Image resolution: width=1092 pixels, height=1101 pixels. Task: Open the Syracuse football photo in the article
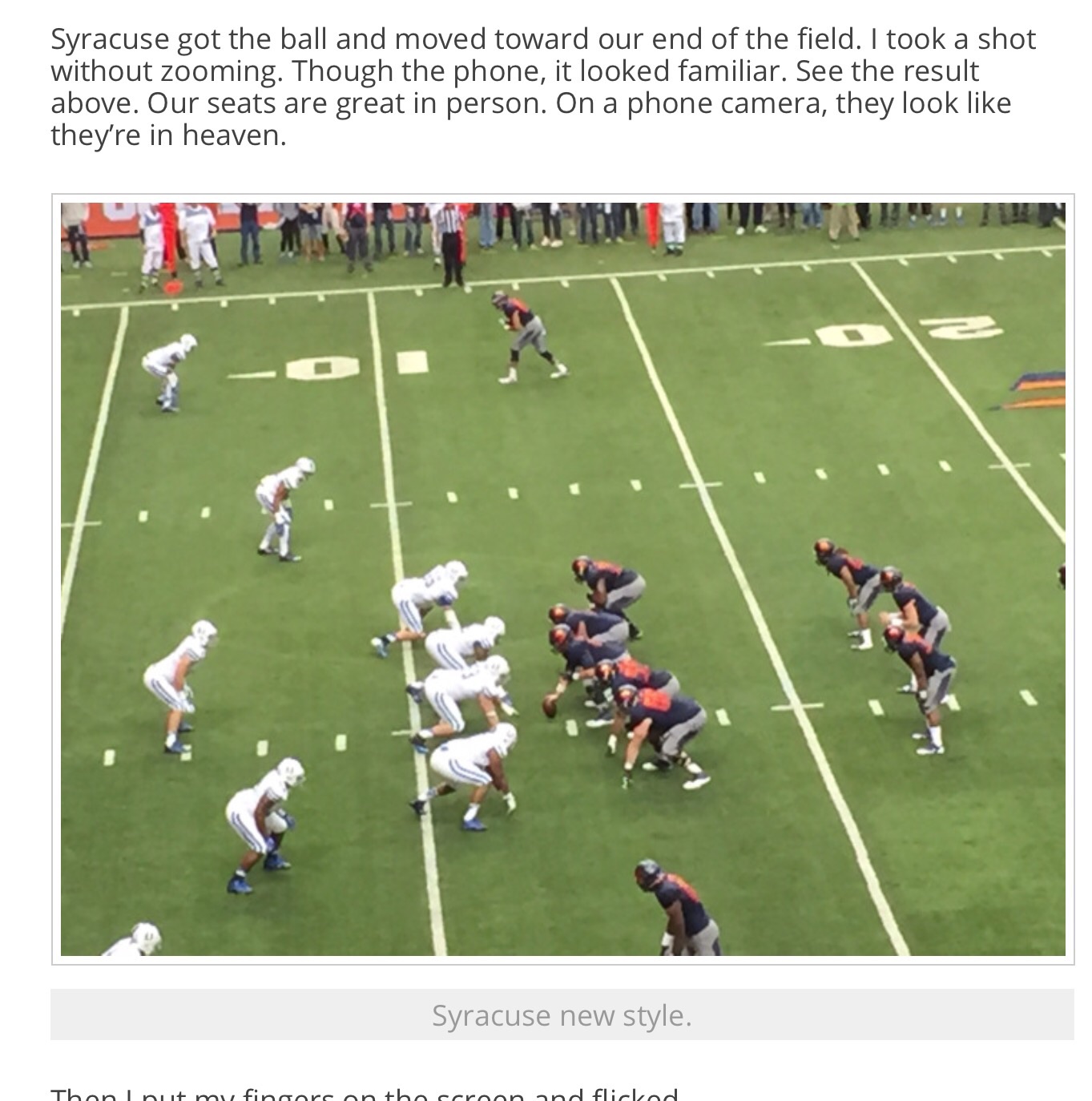coord(562,579)
